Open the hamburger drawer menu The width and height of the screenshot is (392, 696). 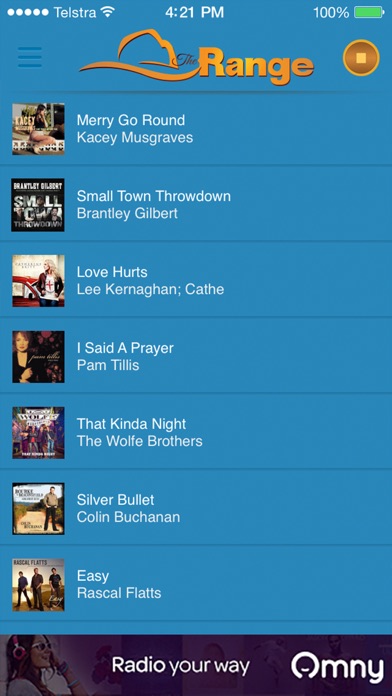coord(30,57)
